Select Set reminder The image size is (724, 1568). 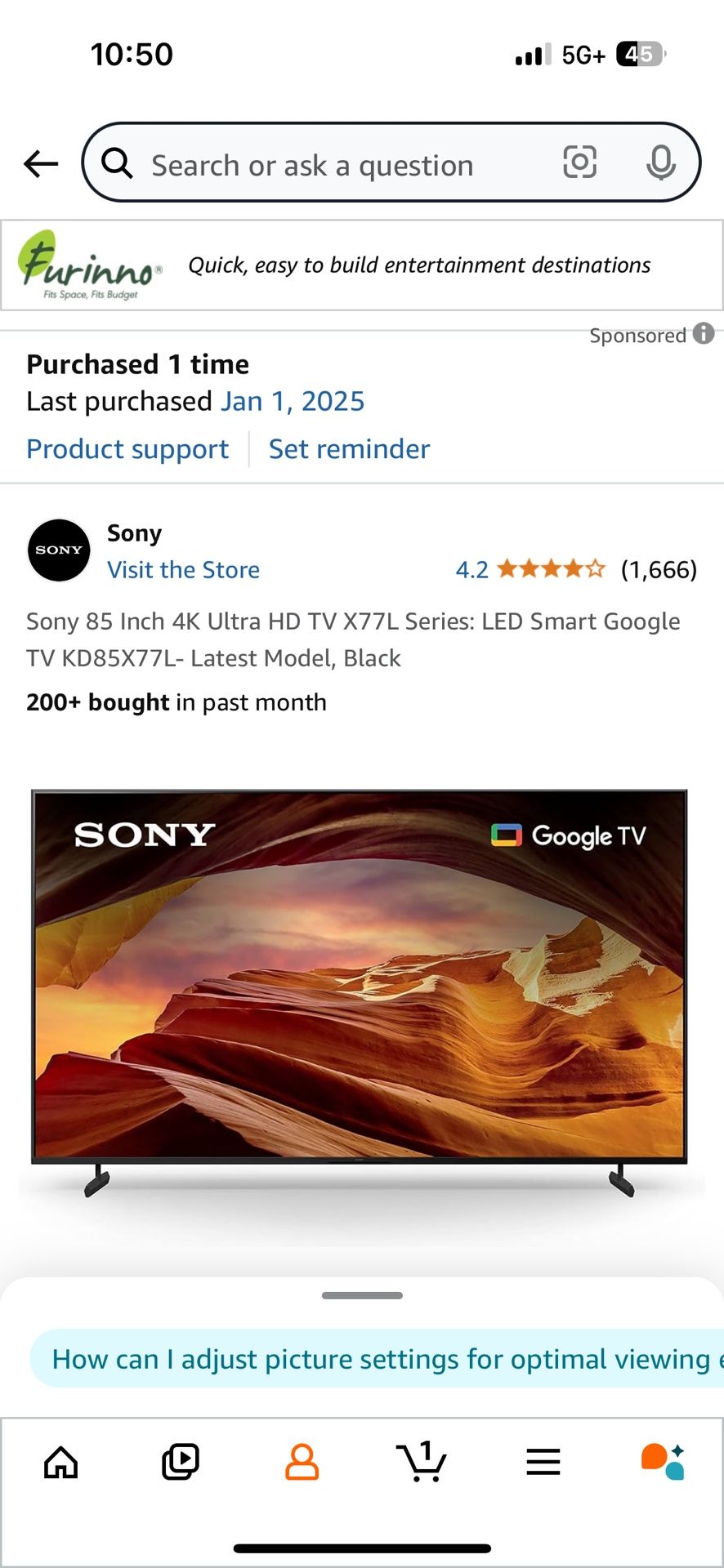(x=349, y=449)
